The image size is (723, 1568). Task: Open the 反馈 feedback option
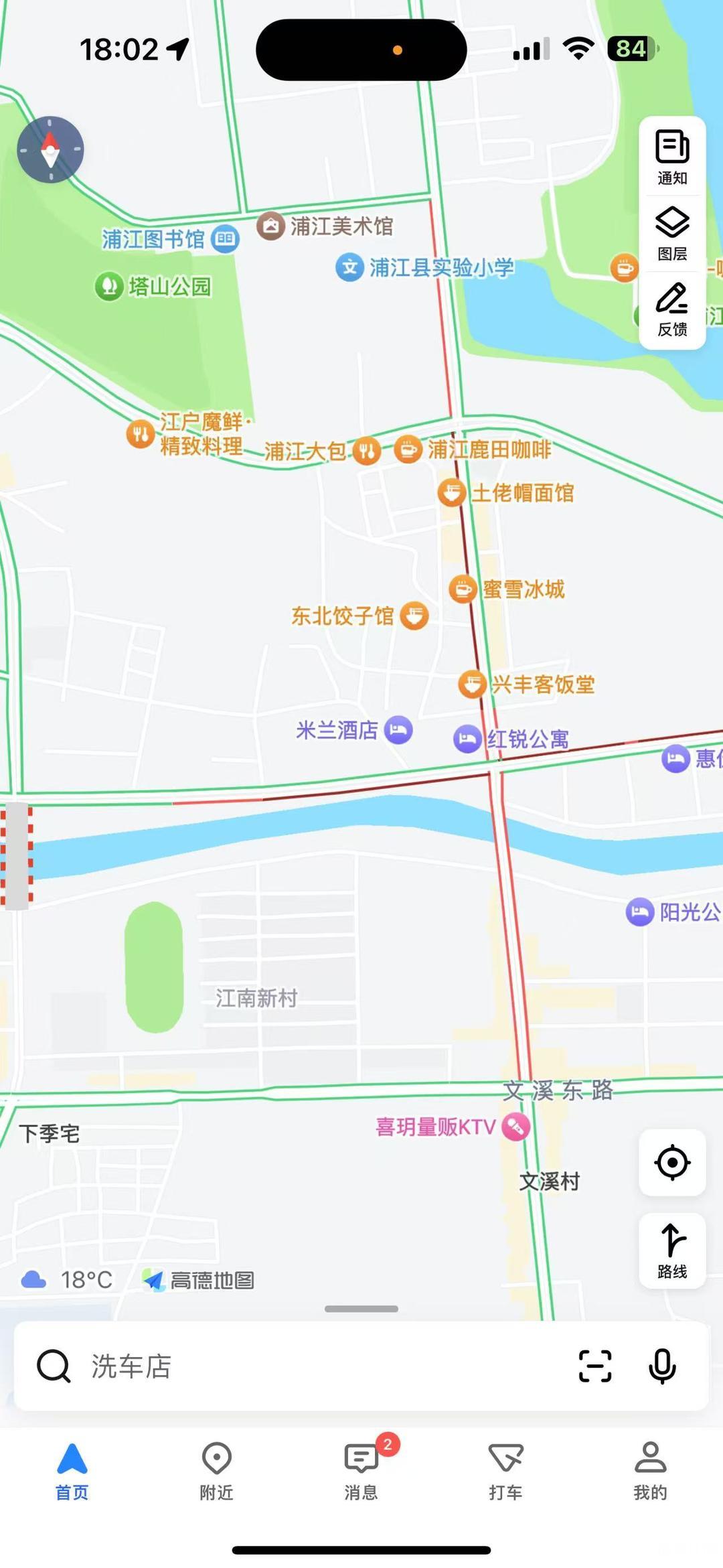(672, 309)
